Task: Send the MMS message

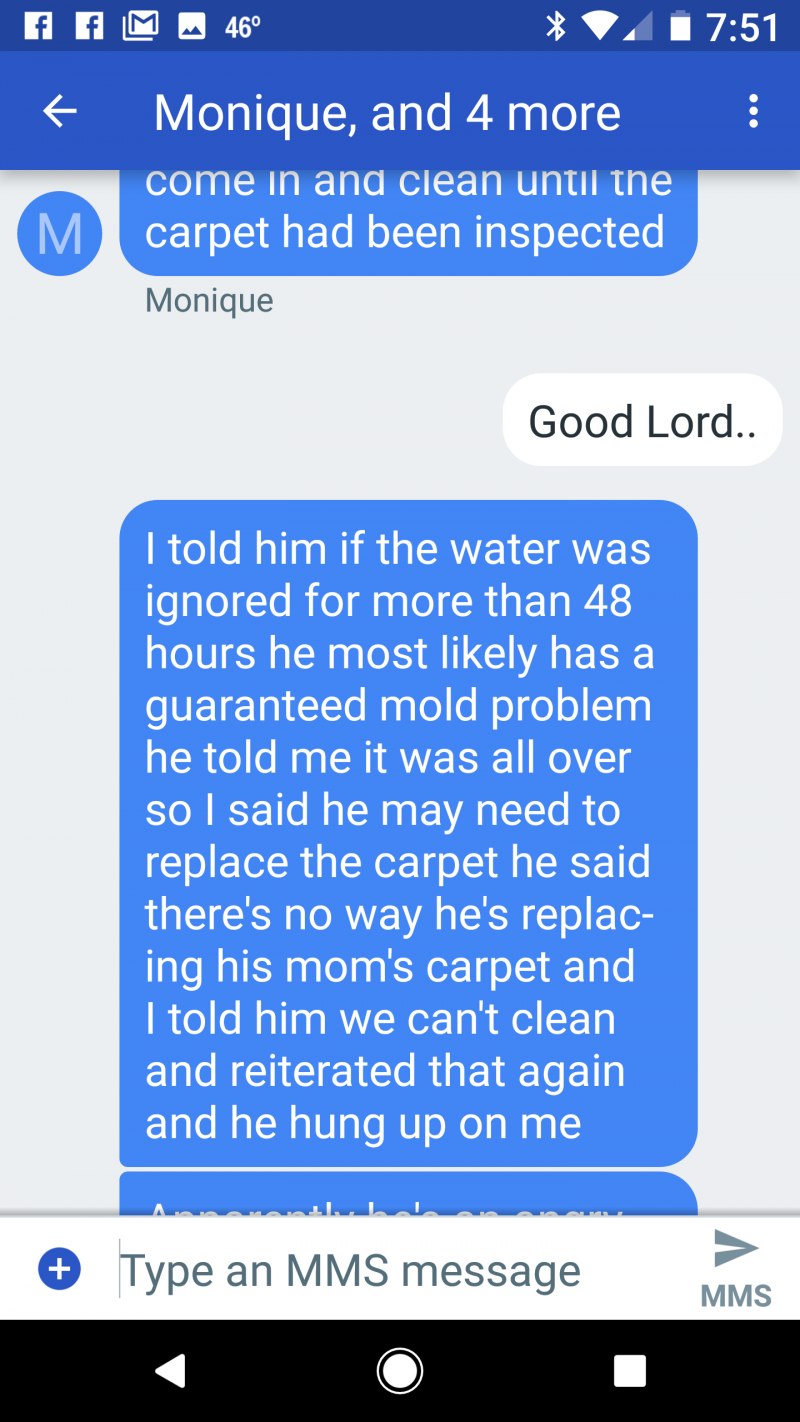Action: tap(736, 1266)
